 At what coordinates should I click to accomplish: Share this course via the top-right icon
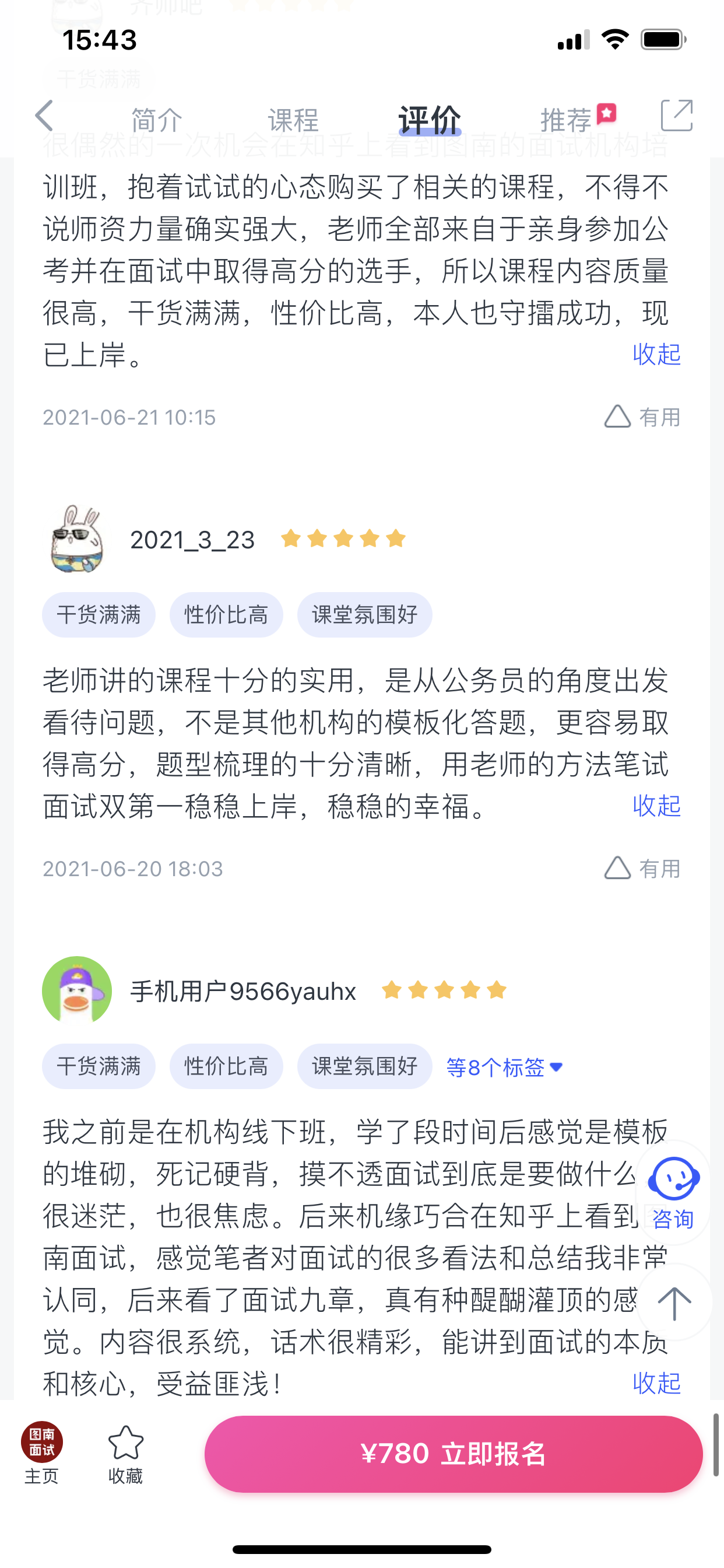(677, 116)
